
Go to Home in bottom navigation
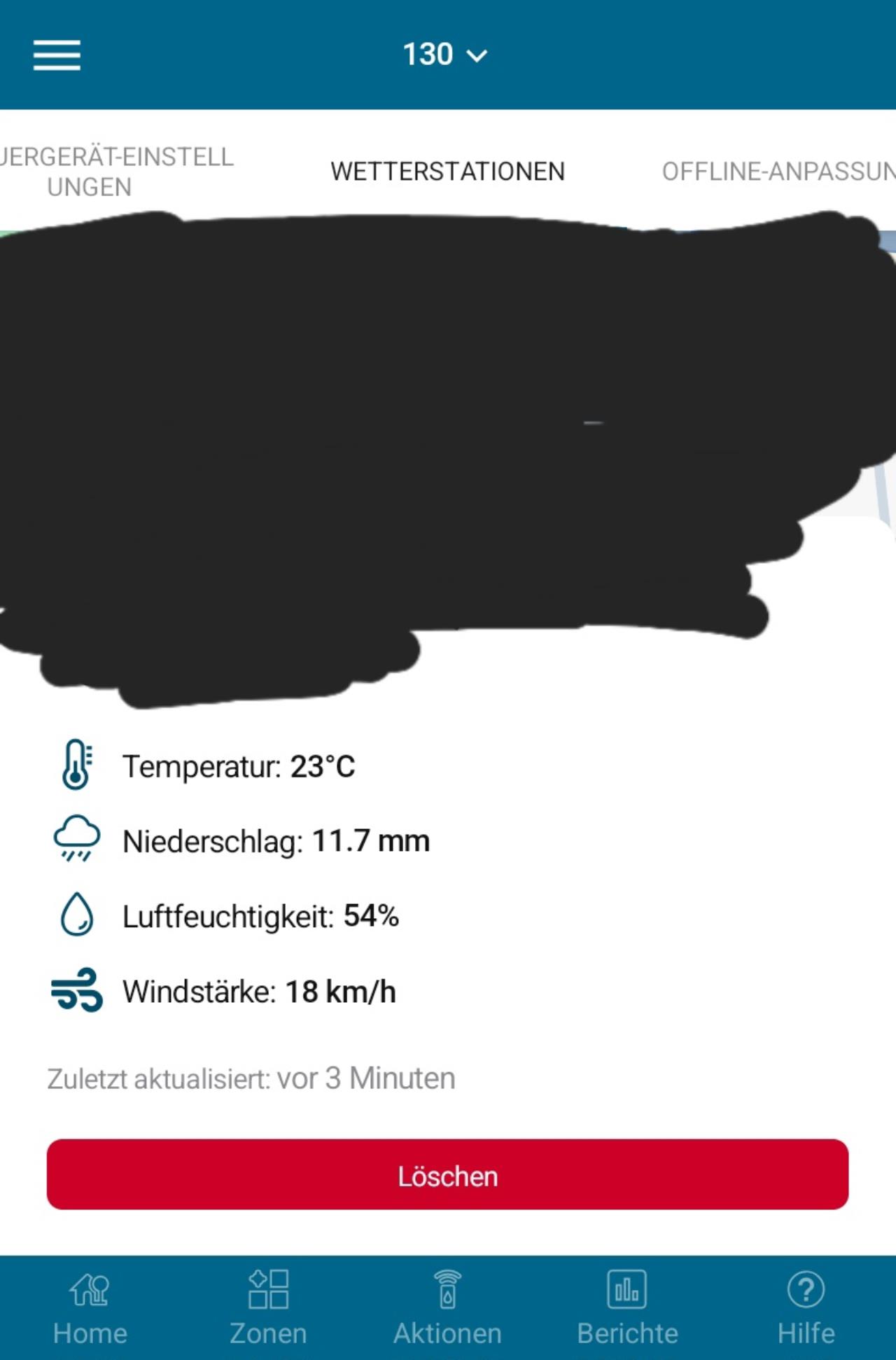(90, 1307)
